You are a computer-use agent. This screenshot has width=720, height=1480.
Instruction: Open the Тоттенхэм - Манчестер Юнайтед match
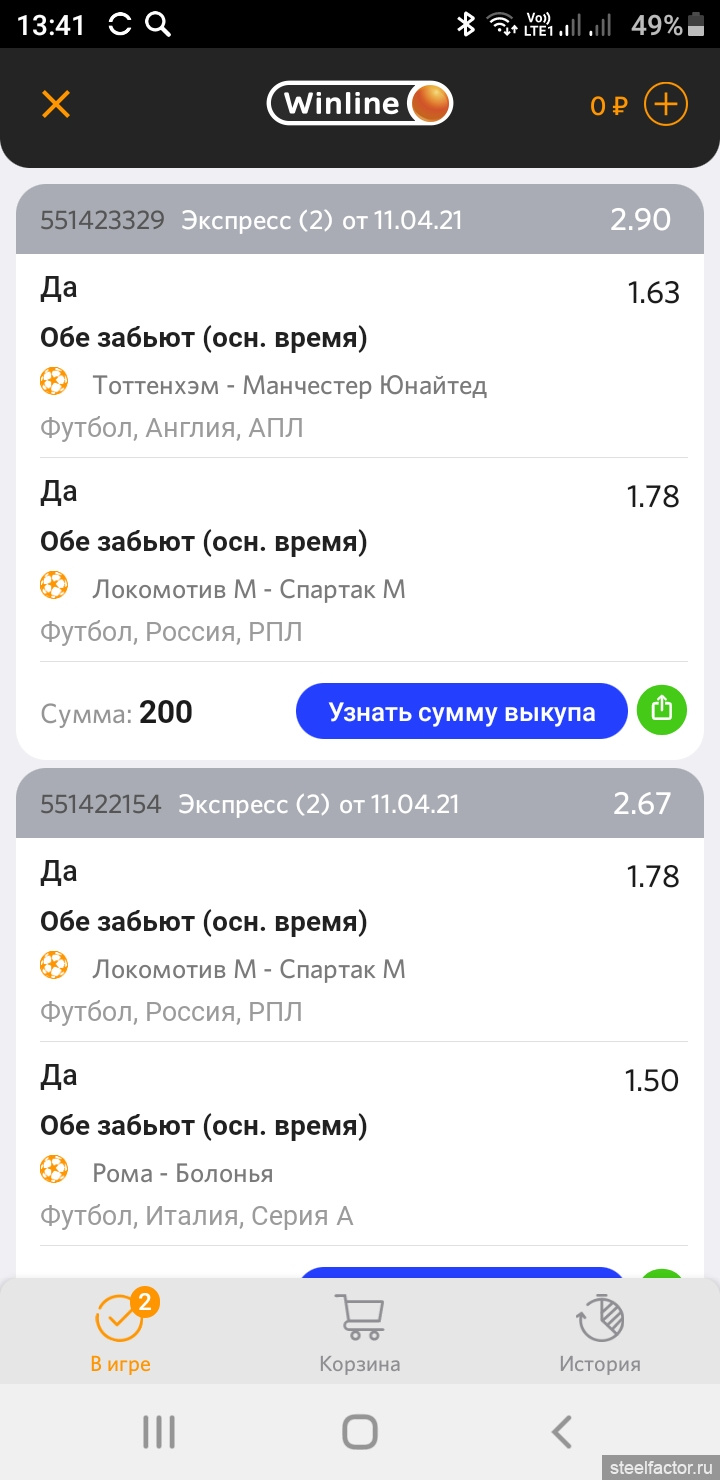(x=289, y=385)
